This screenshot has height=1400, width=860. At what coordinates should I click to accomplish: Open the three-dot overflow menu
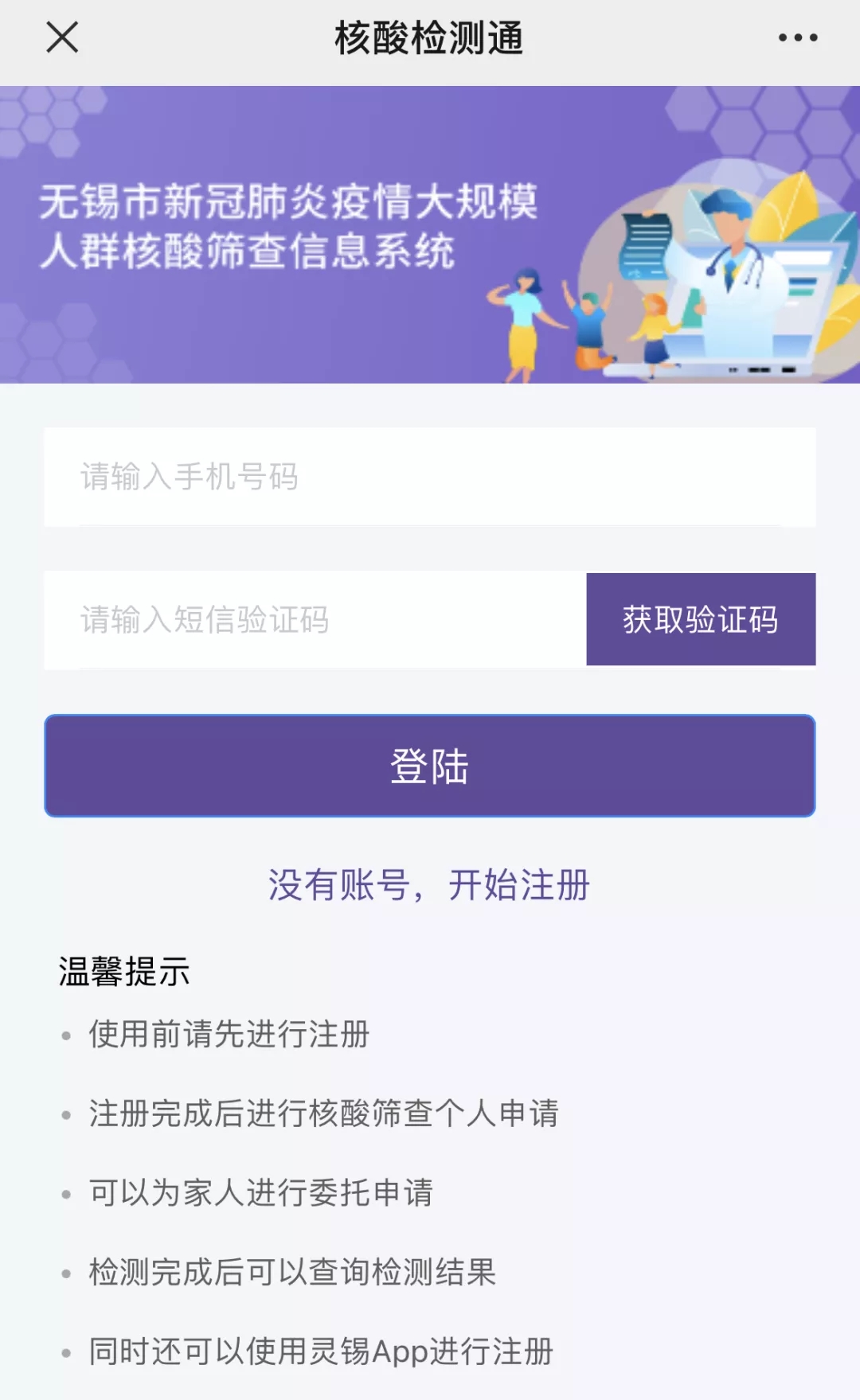click(x=797, y=37)
